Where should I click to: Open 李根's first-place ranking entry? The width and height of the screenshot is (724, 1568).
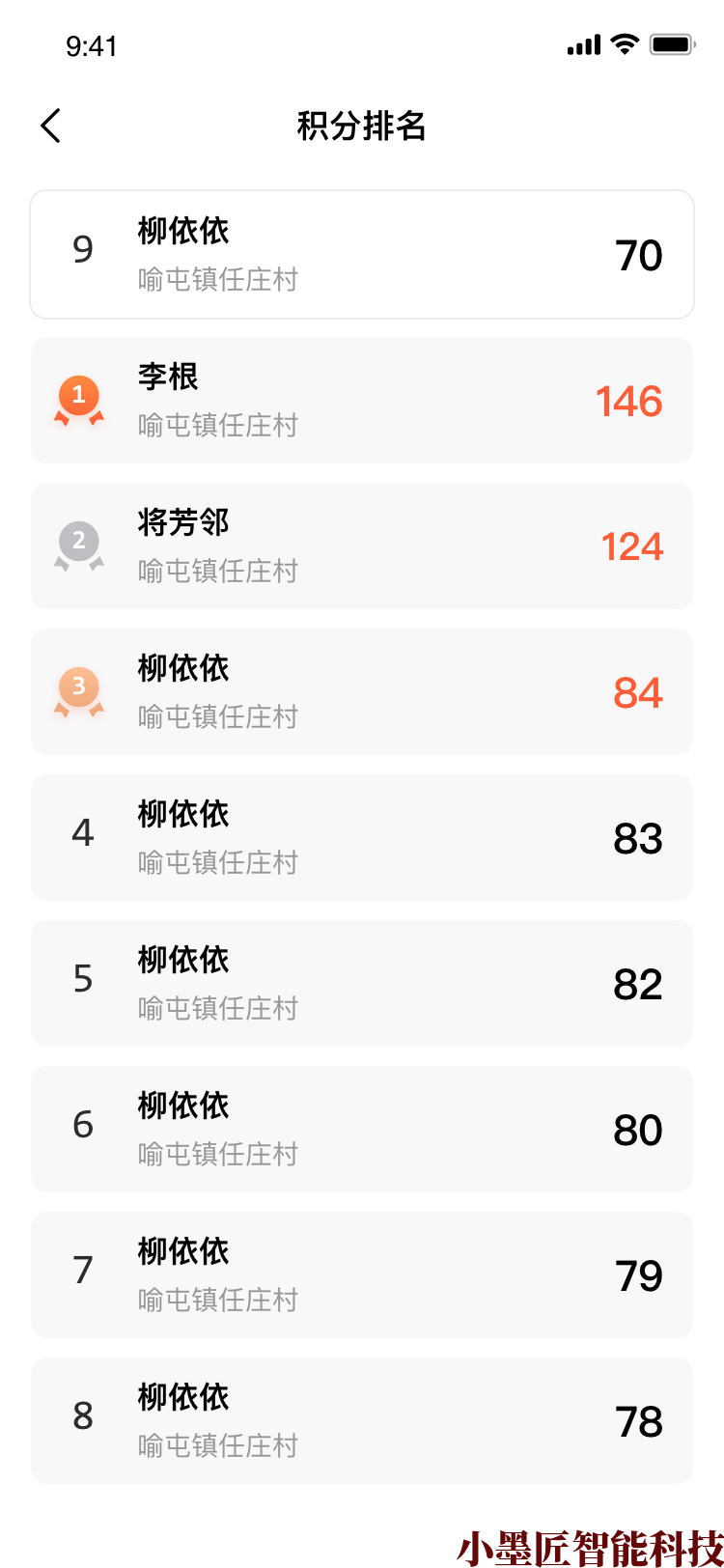coord(362,401)
